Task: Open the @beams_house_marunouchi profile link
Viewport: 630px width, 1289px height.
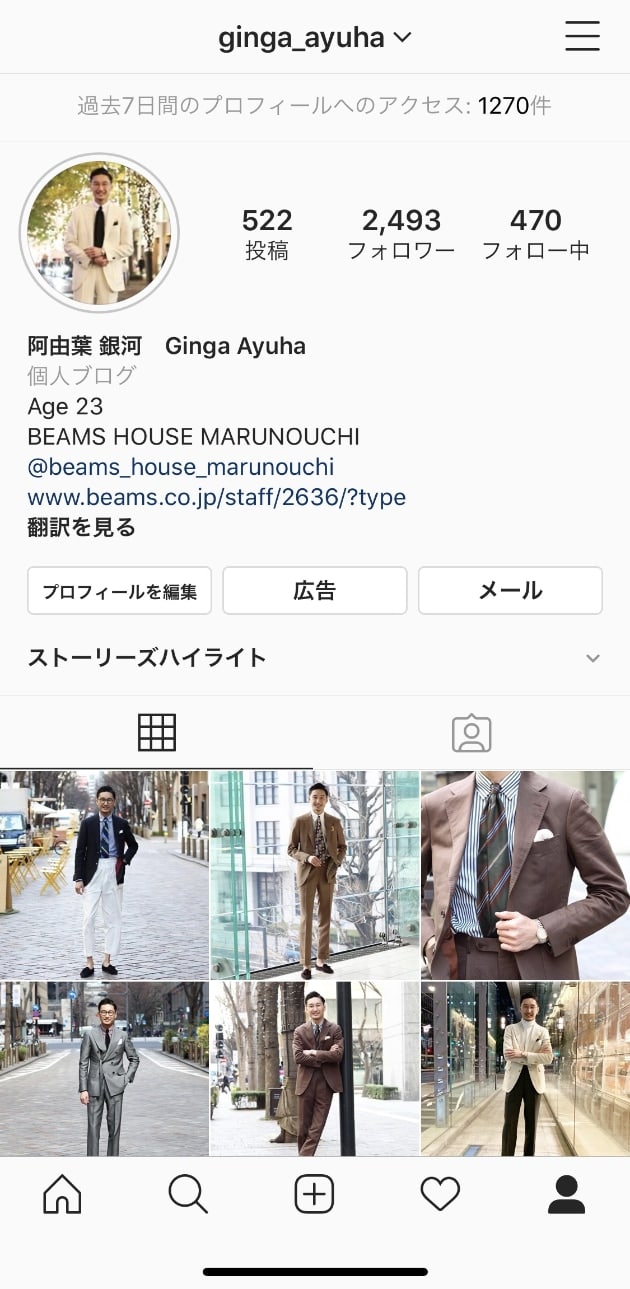Action: point(181,467)
